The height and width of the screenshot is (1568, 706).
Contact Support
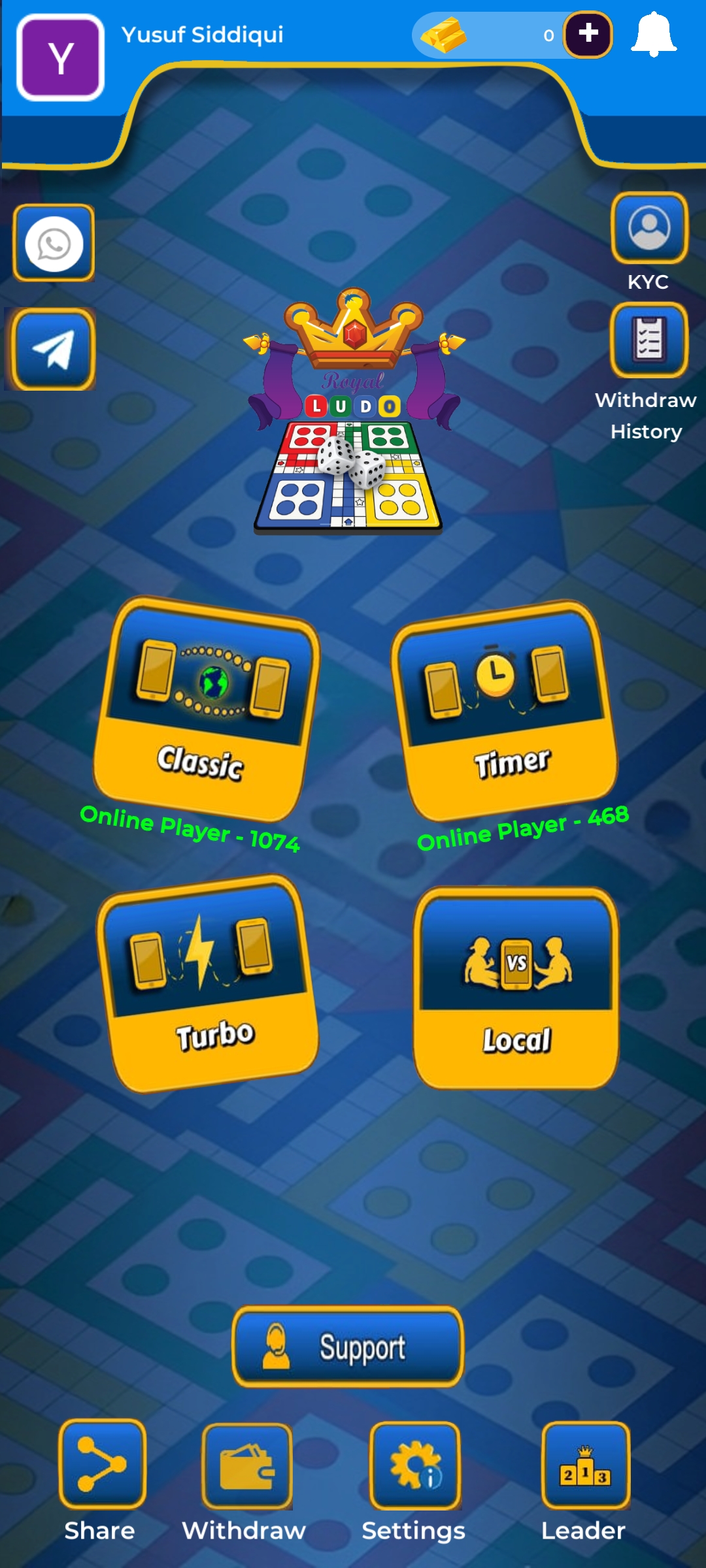348,1347
